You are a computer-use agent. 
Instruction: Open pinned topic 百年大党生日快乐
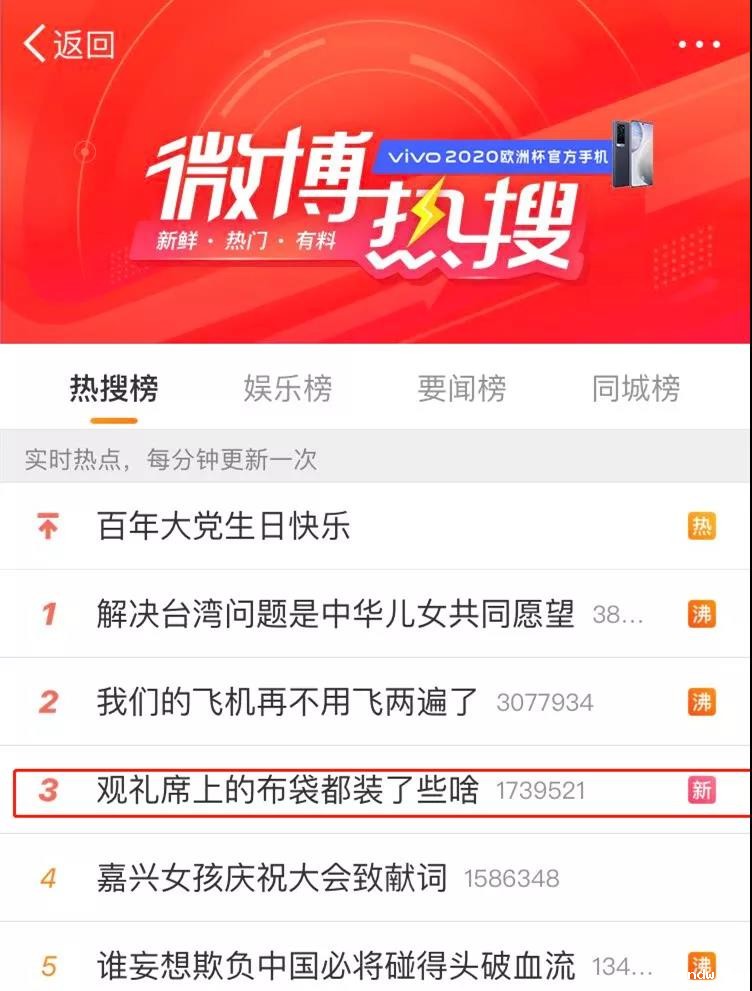click(224, 526)
